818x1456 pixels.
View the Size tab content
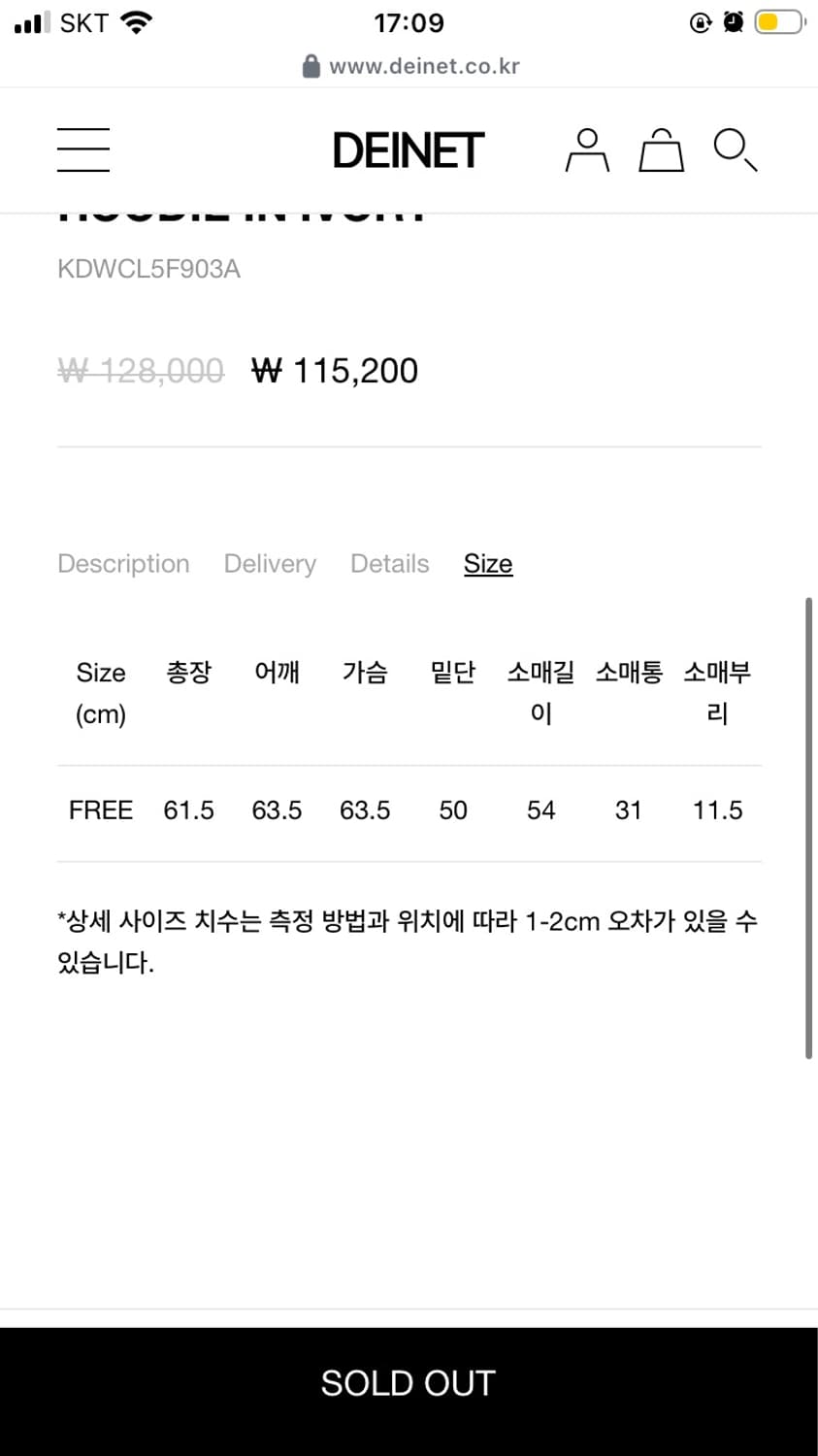pos(488,563)
